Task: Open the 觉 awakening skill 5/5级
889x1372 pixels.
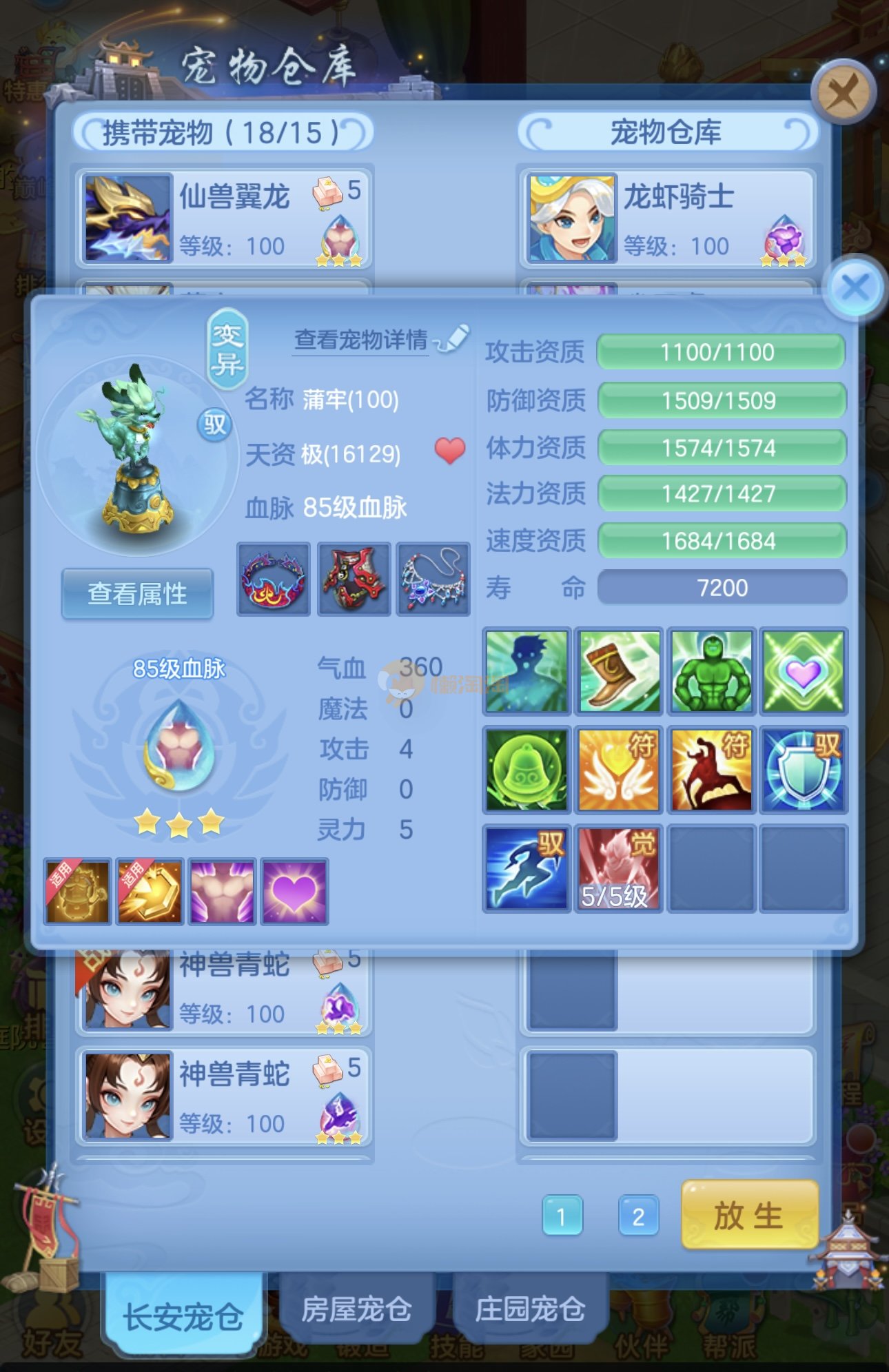Action: (x=619, y=868)
